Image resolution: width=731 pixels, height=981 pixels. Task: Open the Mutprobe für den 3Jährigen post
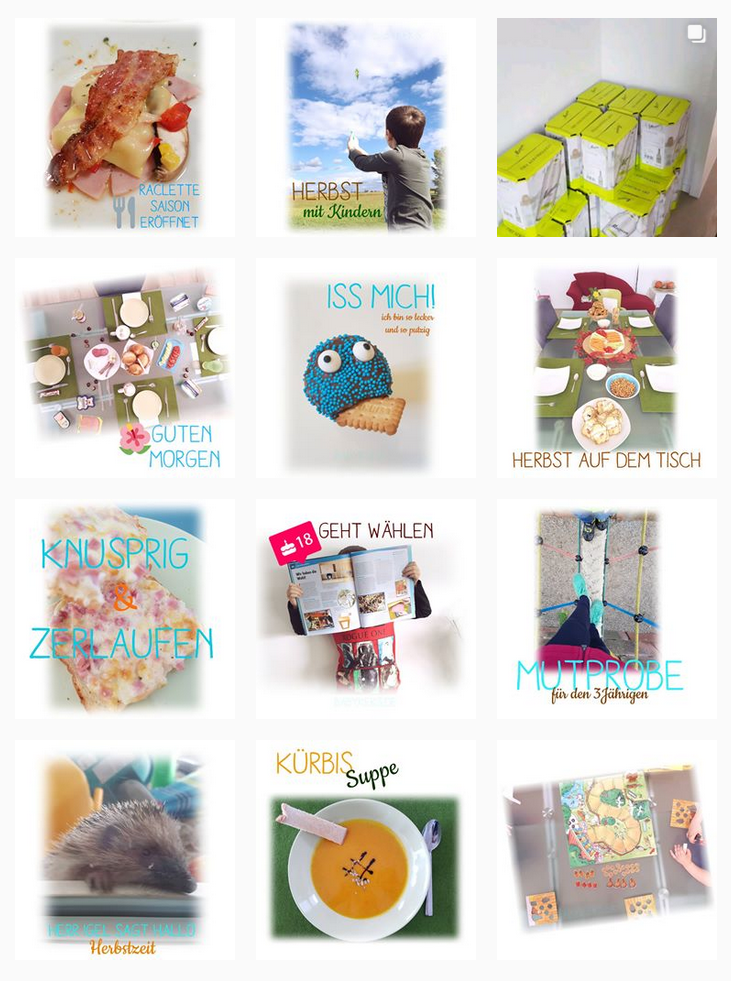click(606, 608)
